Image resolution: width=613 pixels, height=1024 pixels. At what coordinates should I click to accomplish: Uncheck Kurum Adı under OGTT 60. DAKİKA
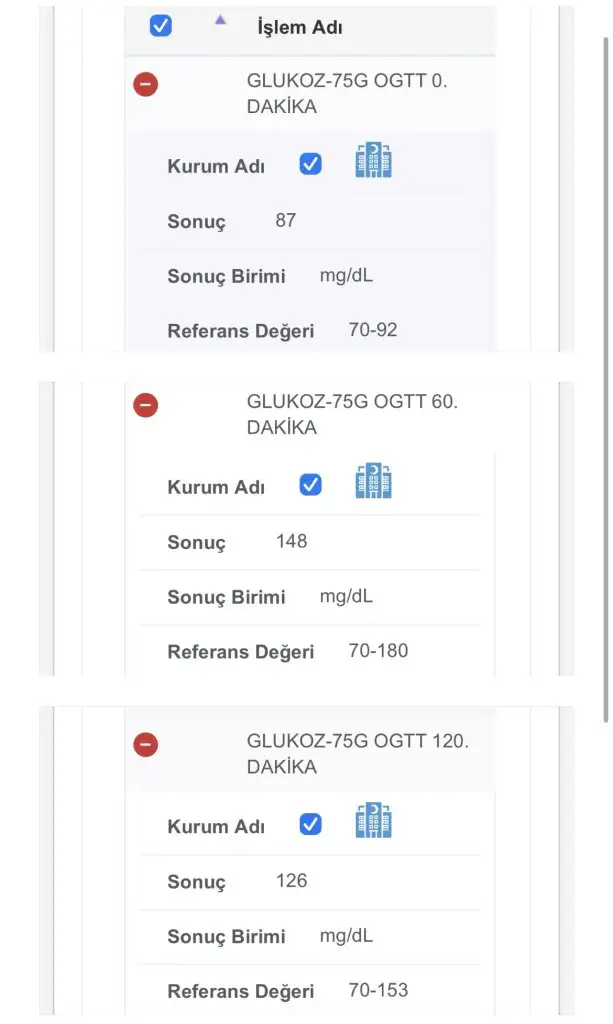[311, 485]
